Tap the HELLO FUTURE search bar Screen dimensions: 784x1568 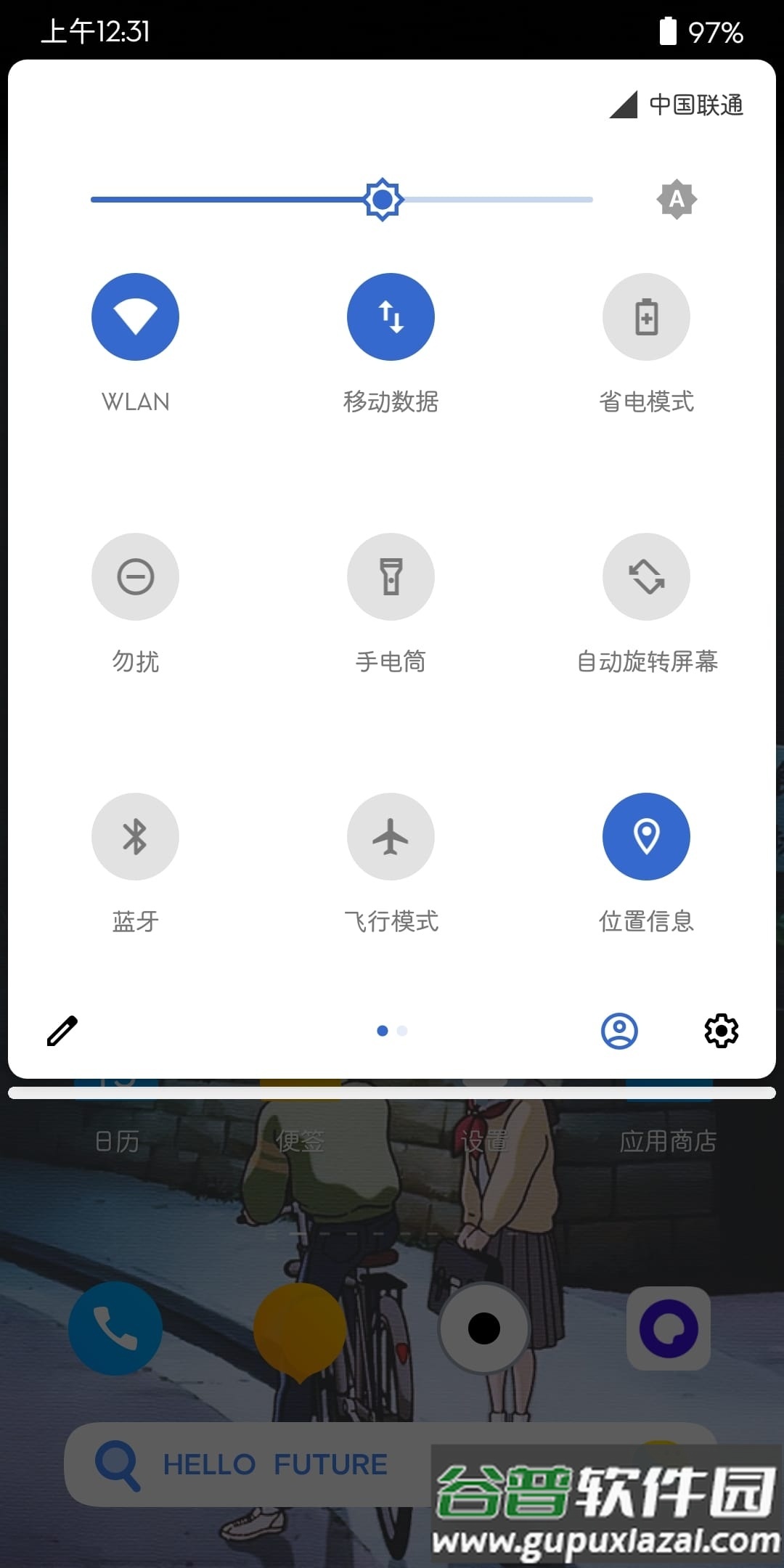(x=274, y=1463)
